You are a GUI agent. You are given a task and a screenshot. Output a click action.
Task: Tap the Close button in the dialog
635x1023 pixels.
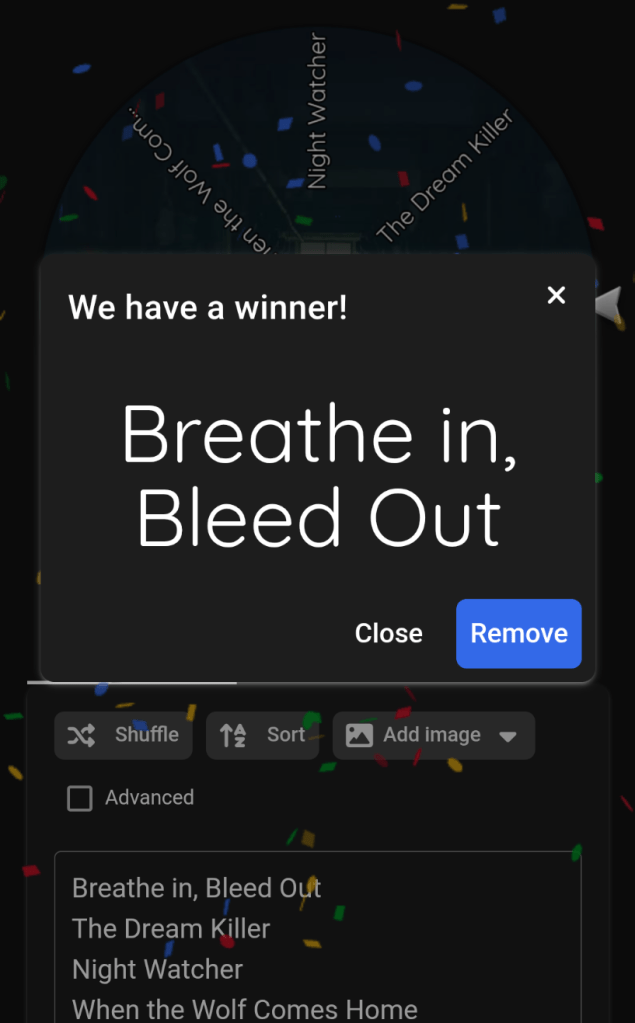point(389,633)
